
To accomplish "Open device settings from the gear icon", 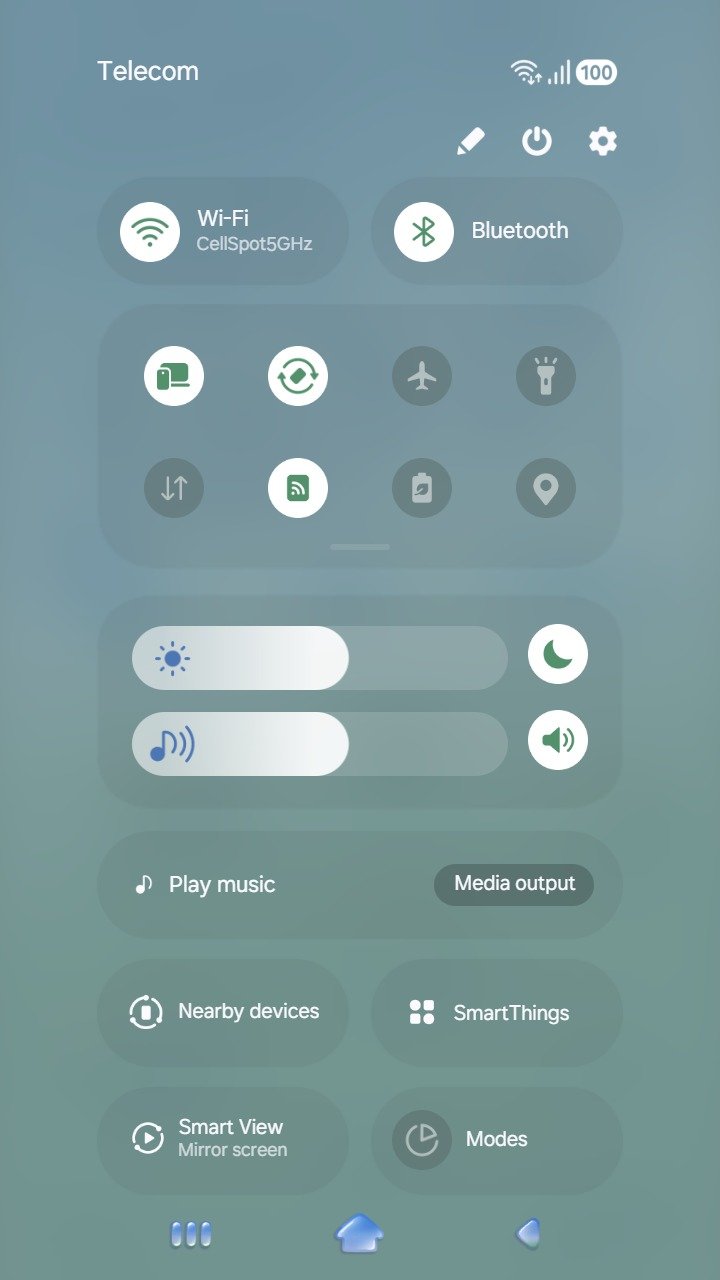I will pos(602,141).
